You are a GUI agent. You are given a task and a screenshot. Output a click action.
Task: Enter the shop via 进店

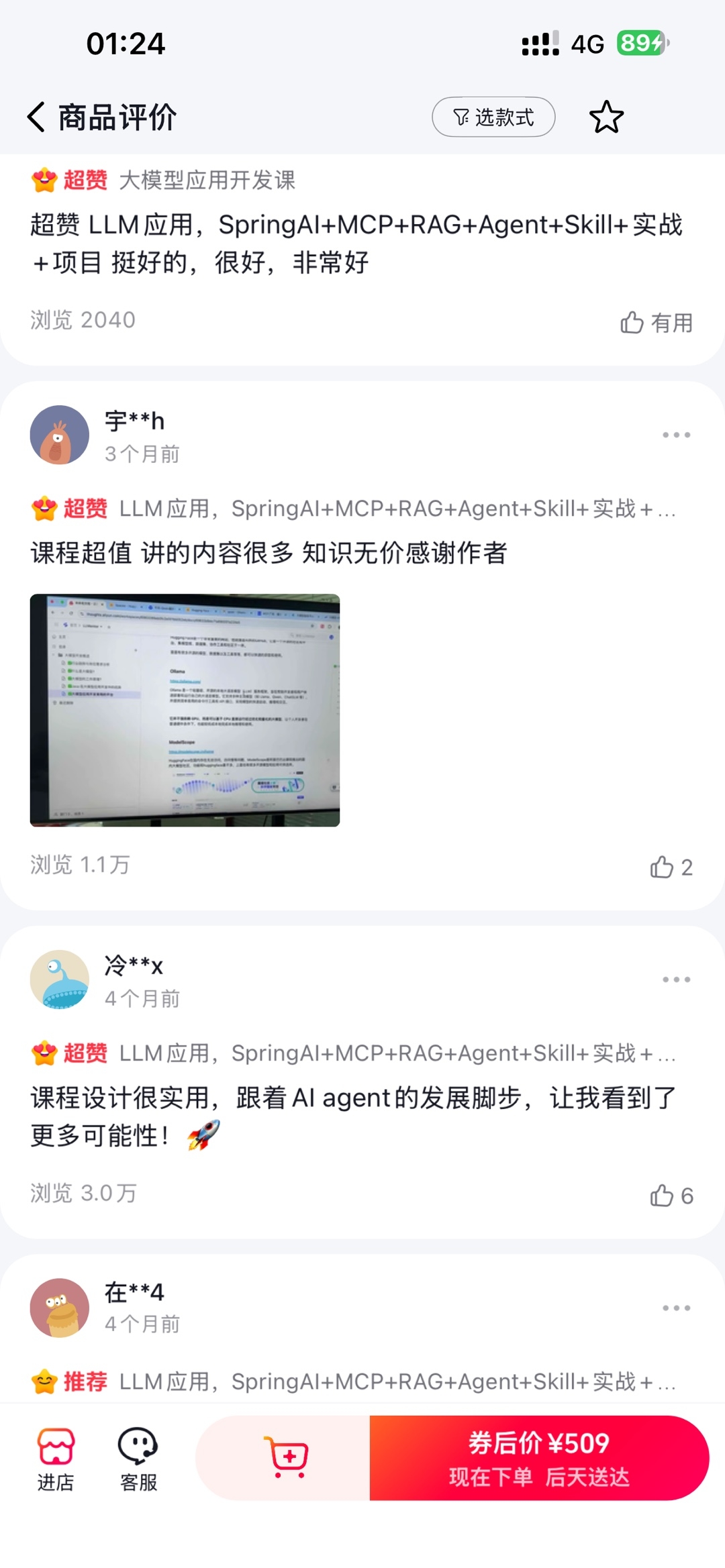click(x=56, y=1459)
